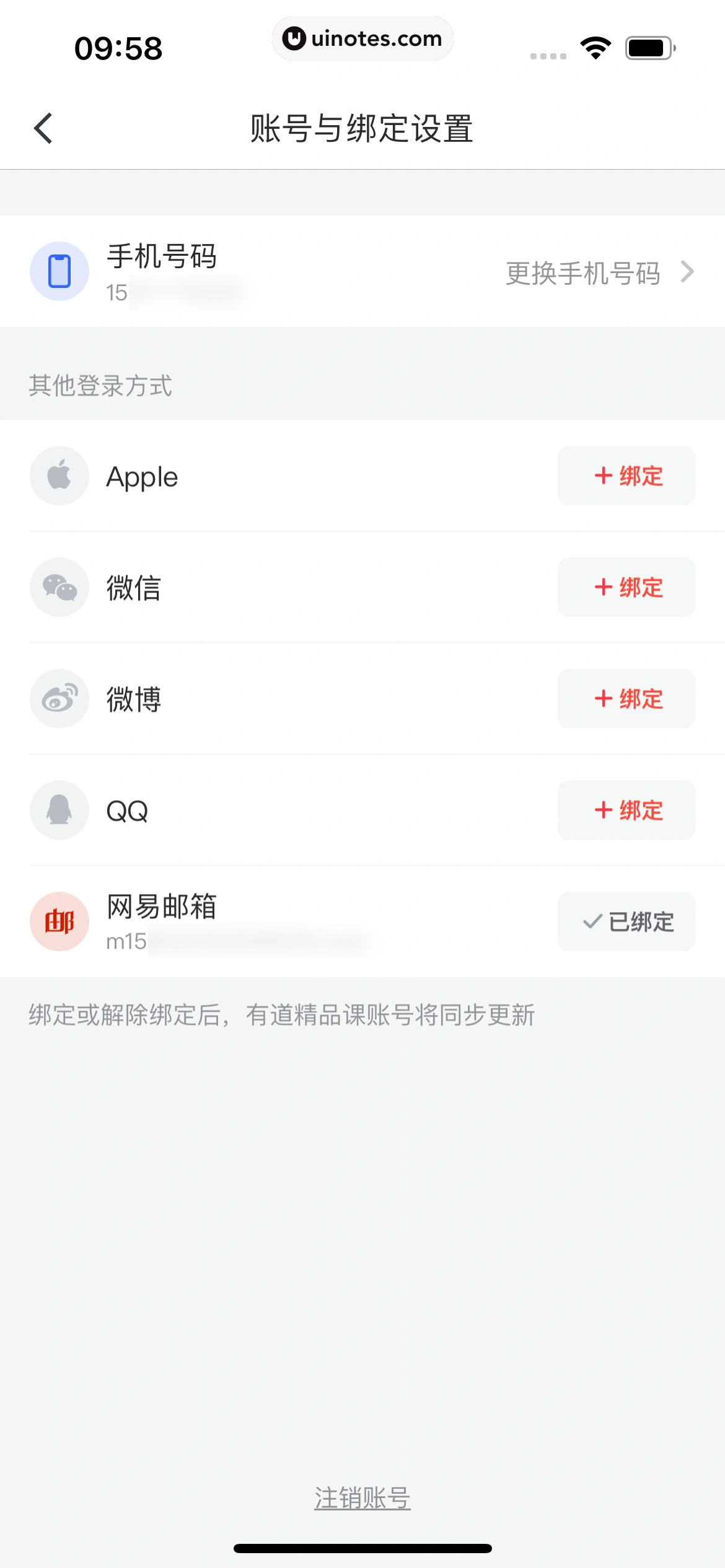The height and width of the screenshot is (1568, 725).
Task: Click the 其他登录方式 section header
Action: 100,386
